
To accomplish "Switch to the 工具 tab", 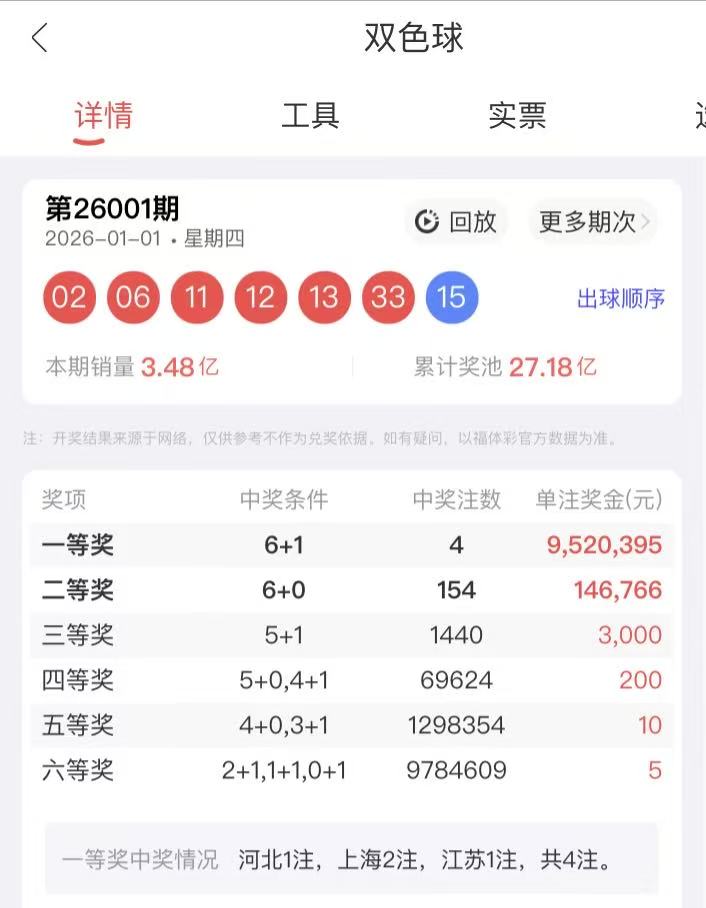I will (x=310, y=116).
